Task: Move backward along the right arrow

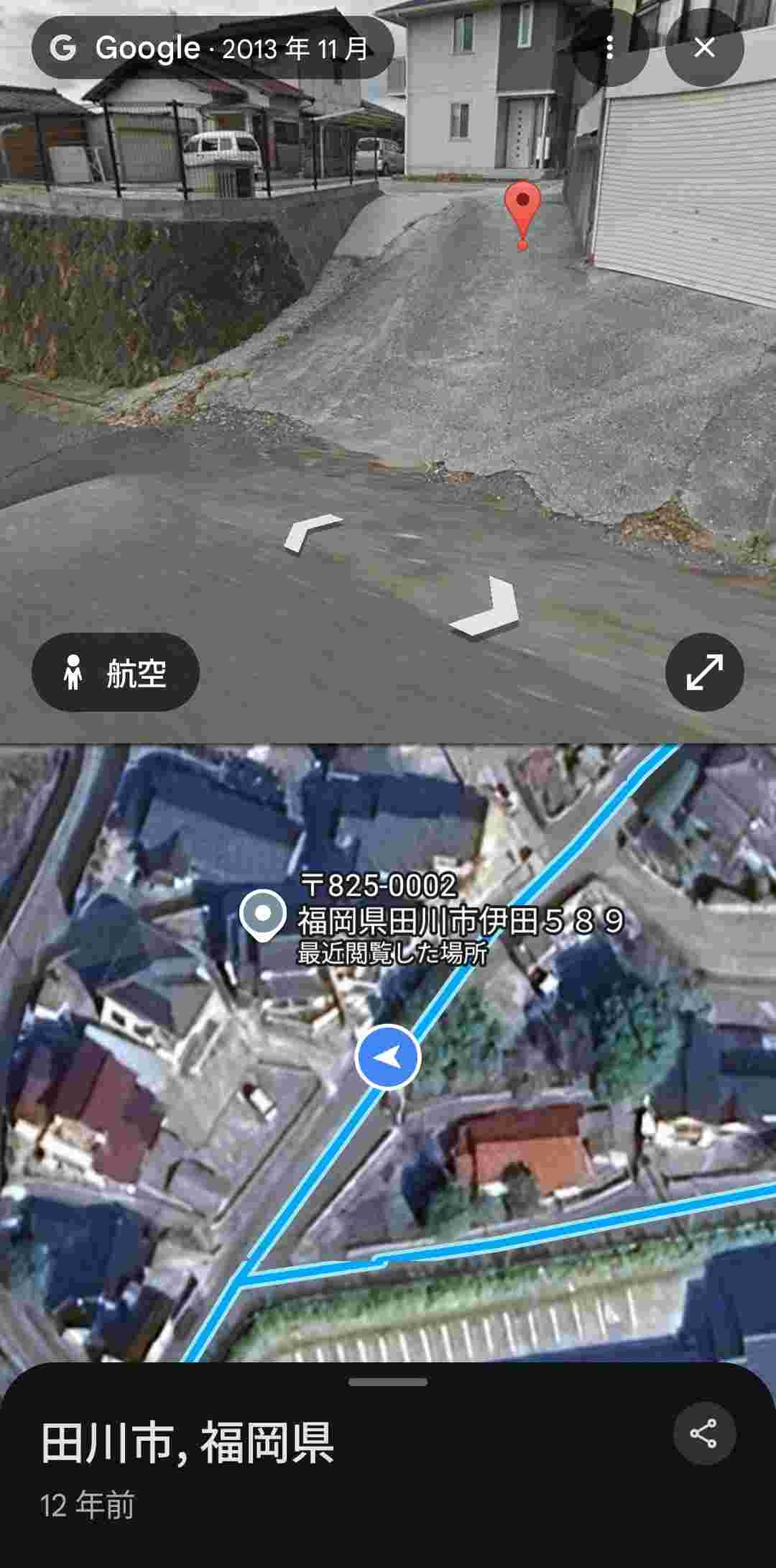Action: (x=487, y=608)
